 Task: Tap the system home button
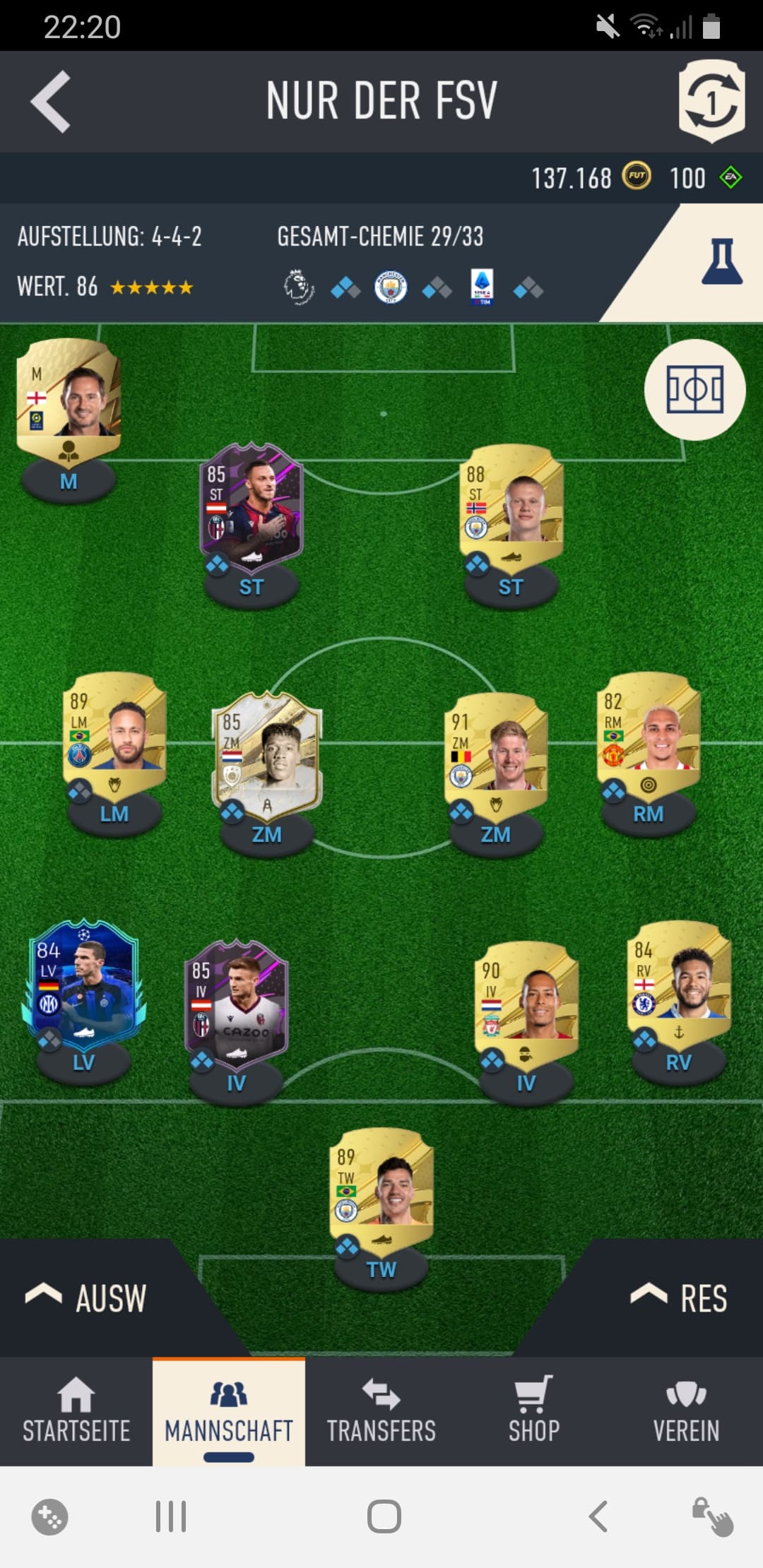(x=384, y=1516)
